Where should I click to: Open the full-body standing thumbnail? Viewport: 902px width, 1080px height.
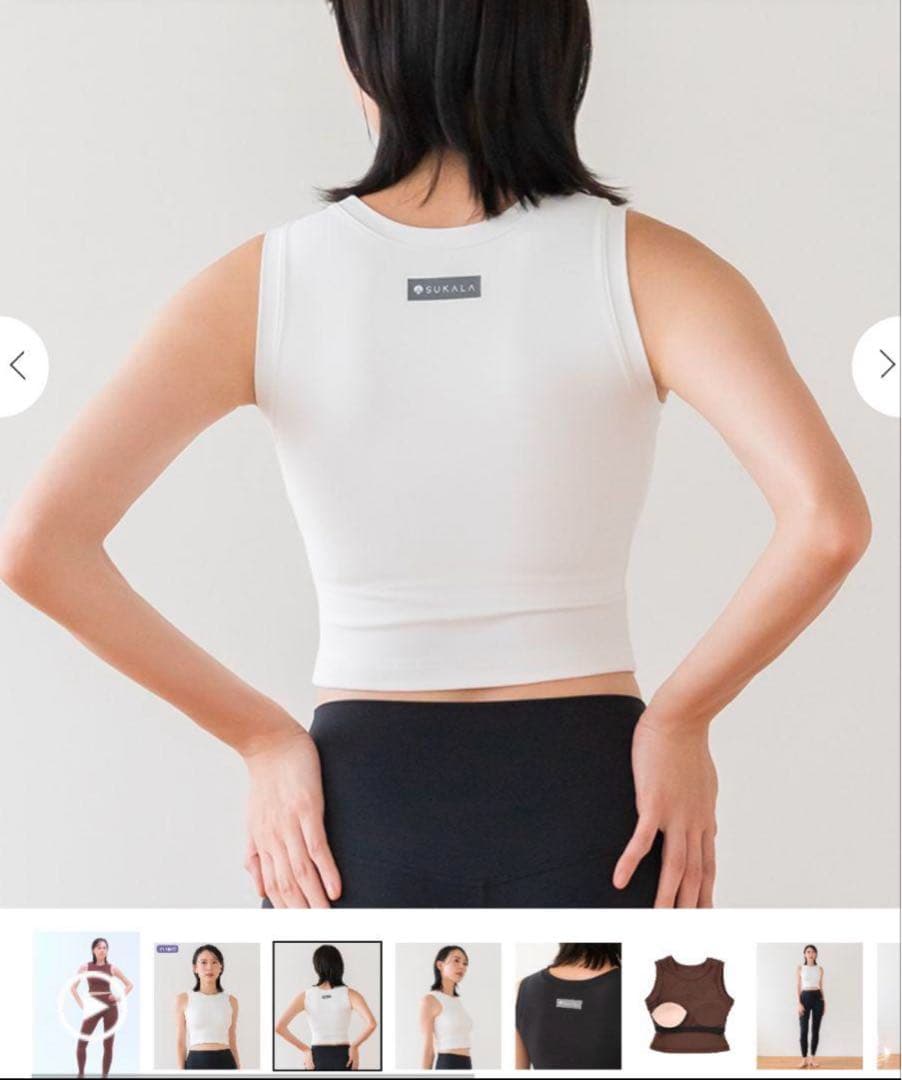809,1005
